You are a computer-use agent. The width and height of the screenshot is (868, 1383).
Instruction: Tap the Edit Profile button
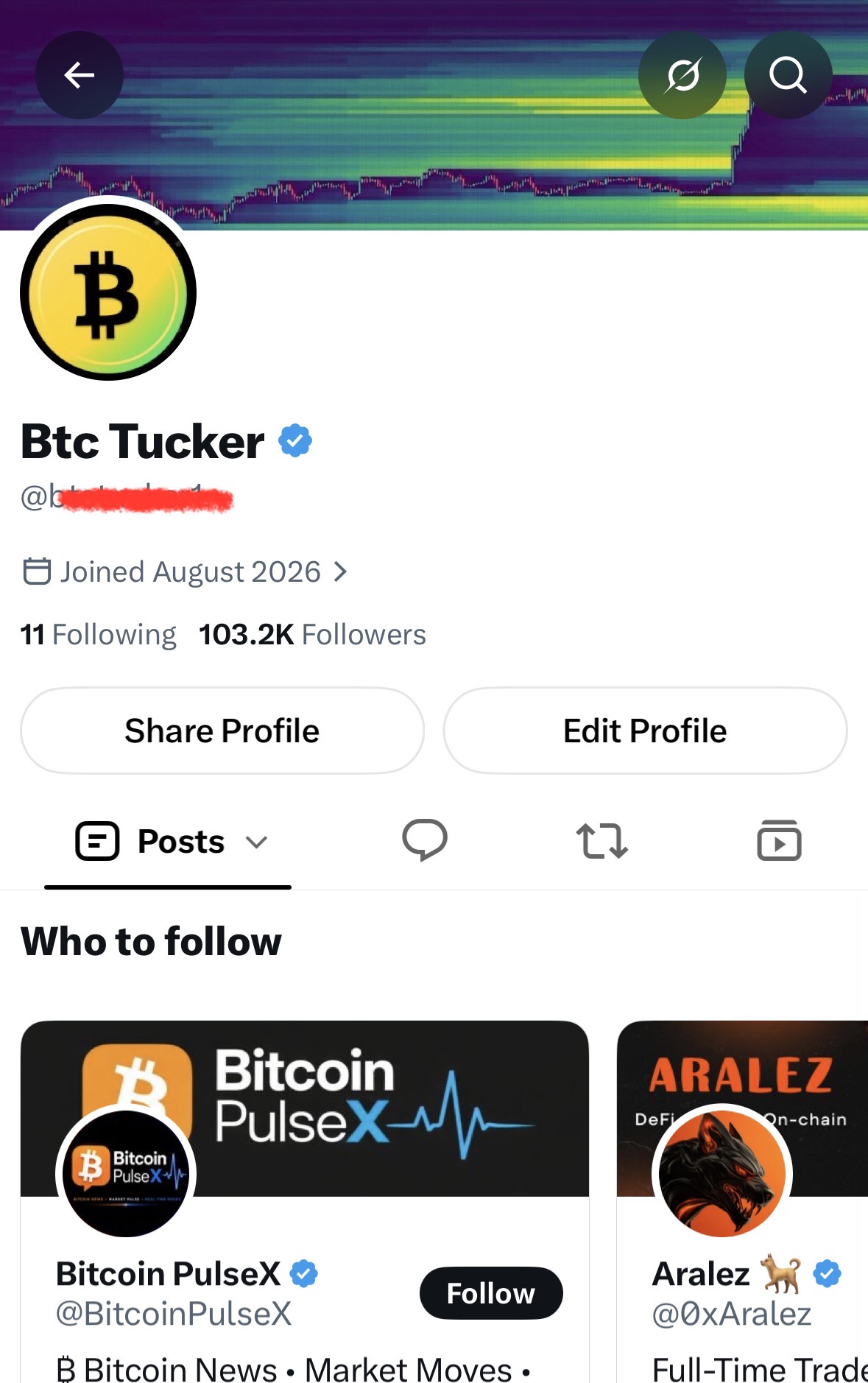point(645,731)
